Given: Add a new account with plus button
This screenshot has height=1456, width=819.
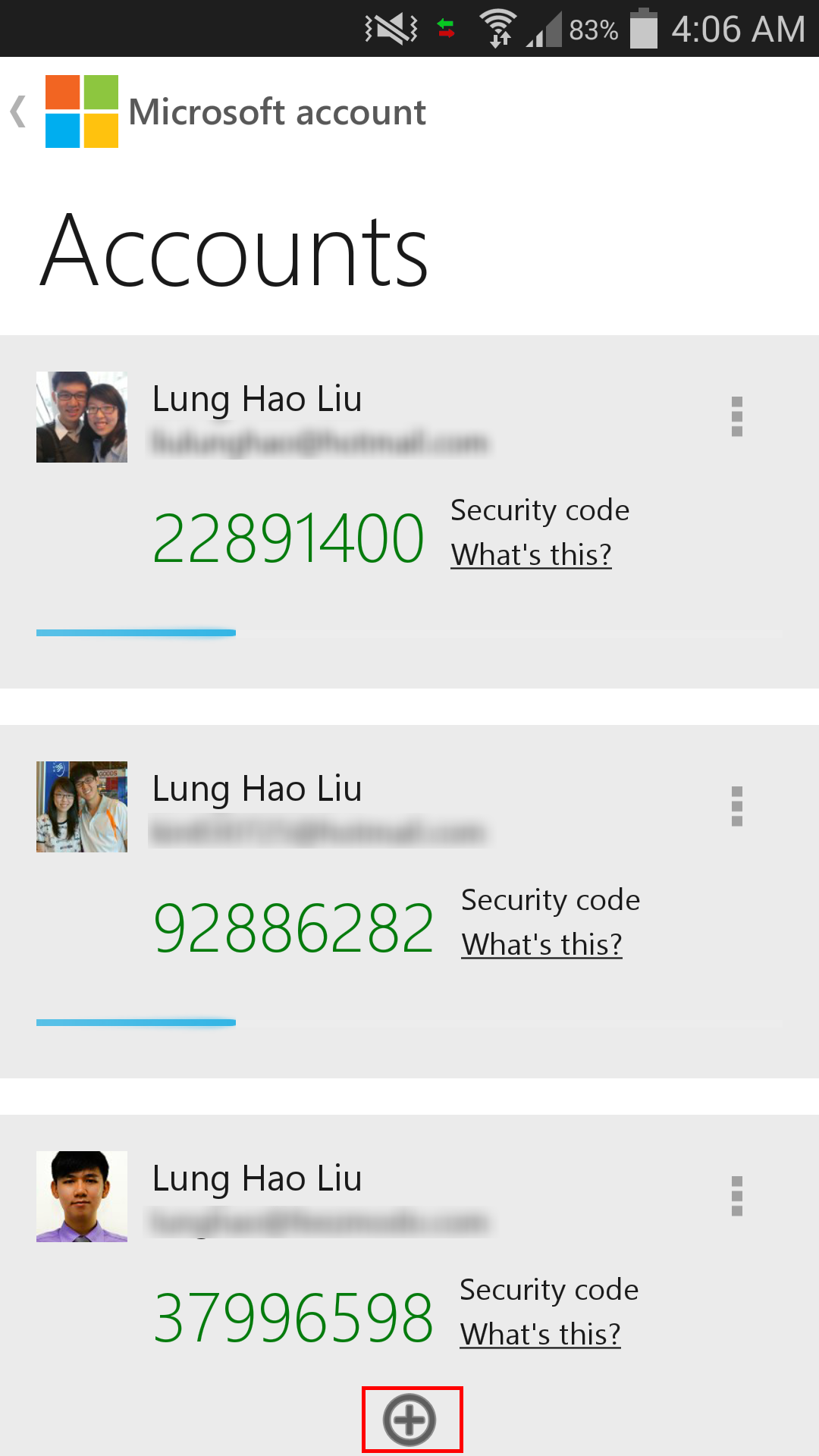Looking at the screenshot, I should 410,1420.
